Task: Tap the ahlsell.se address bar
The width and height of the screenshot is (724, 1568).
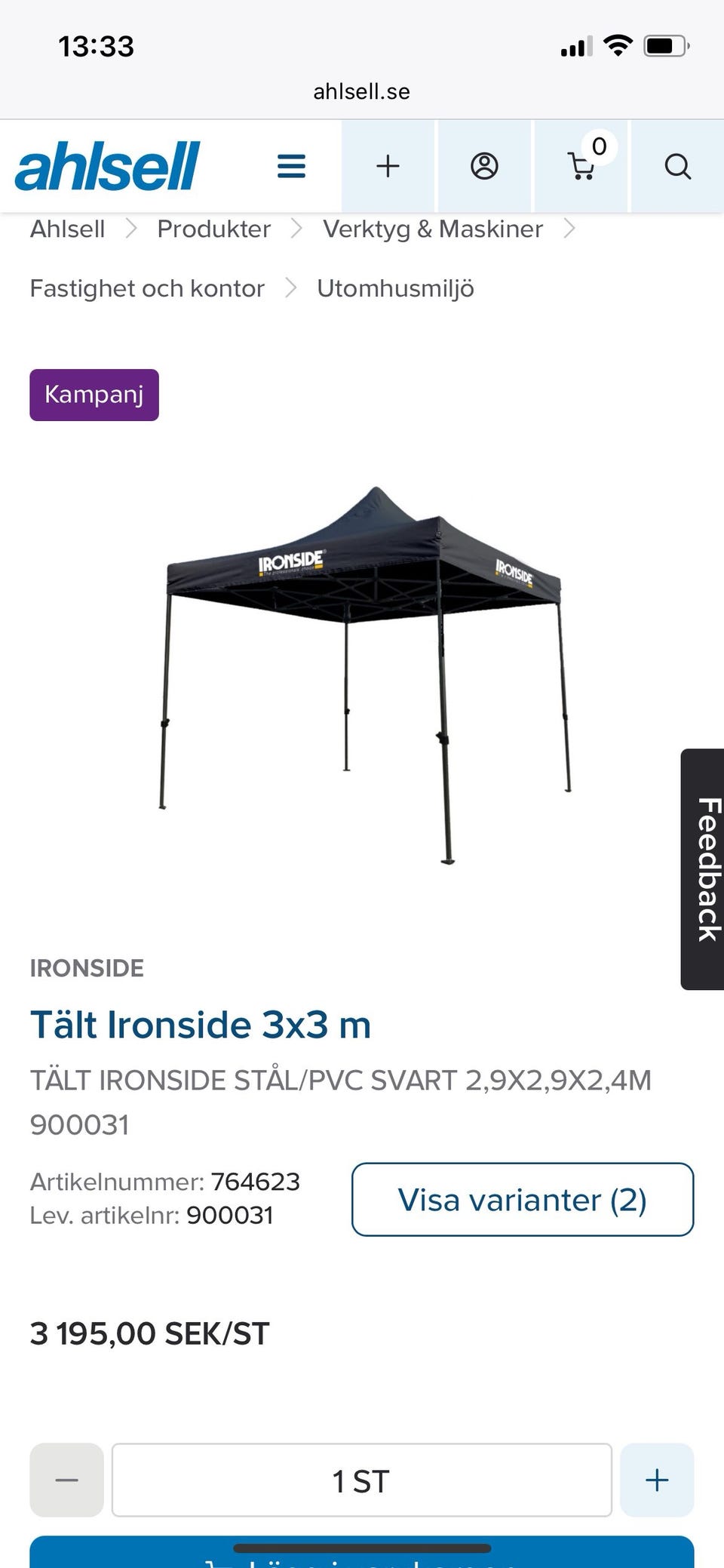Action: 362,91
